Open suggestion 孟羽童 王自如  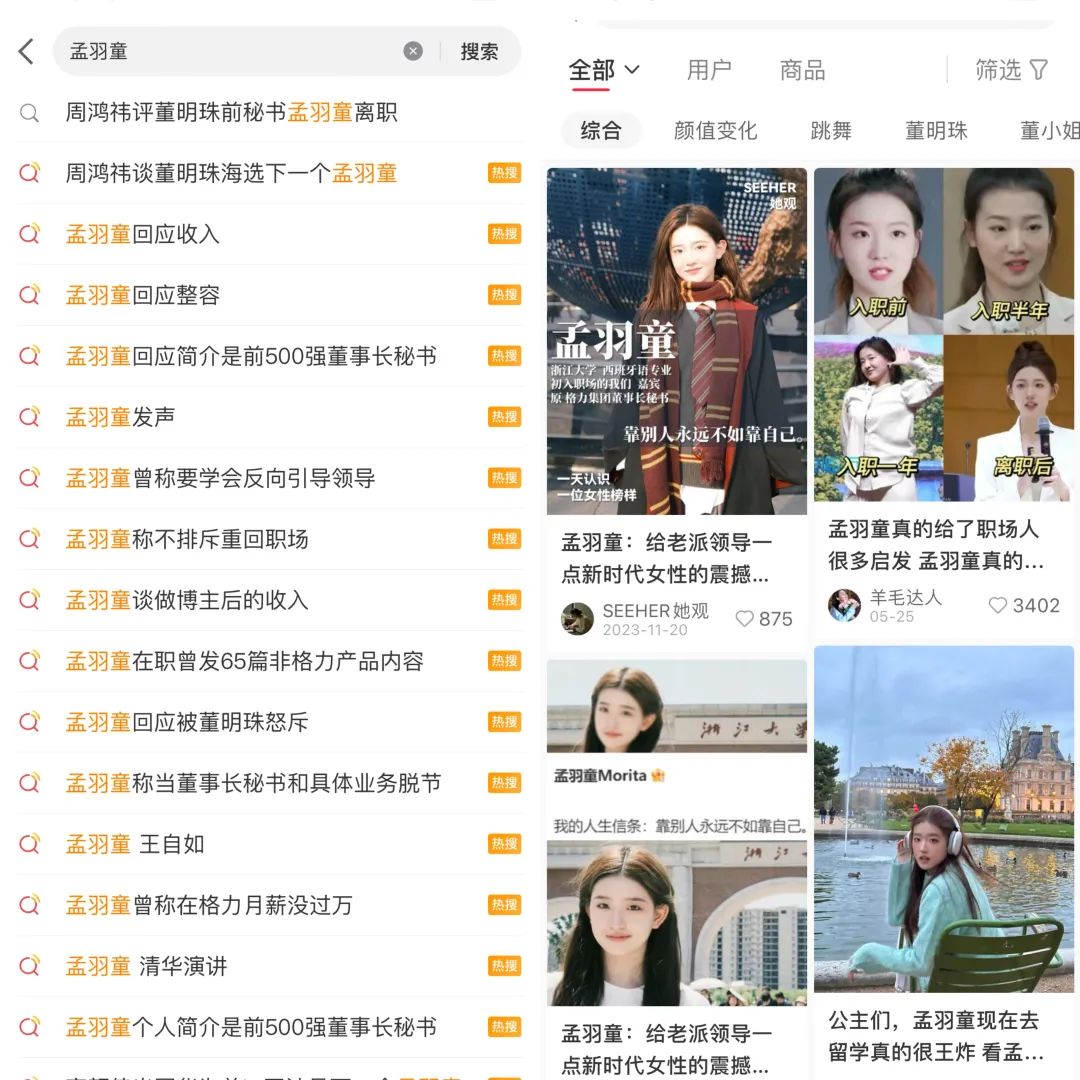click(x=135, y=845)
